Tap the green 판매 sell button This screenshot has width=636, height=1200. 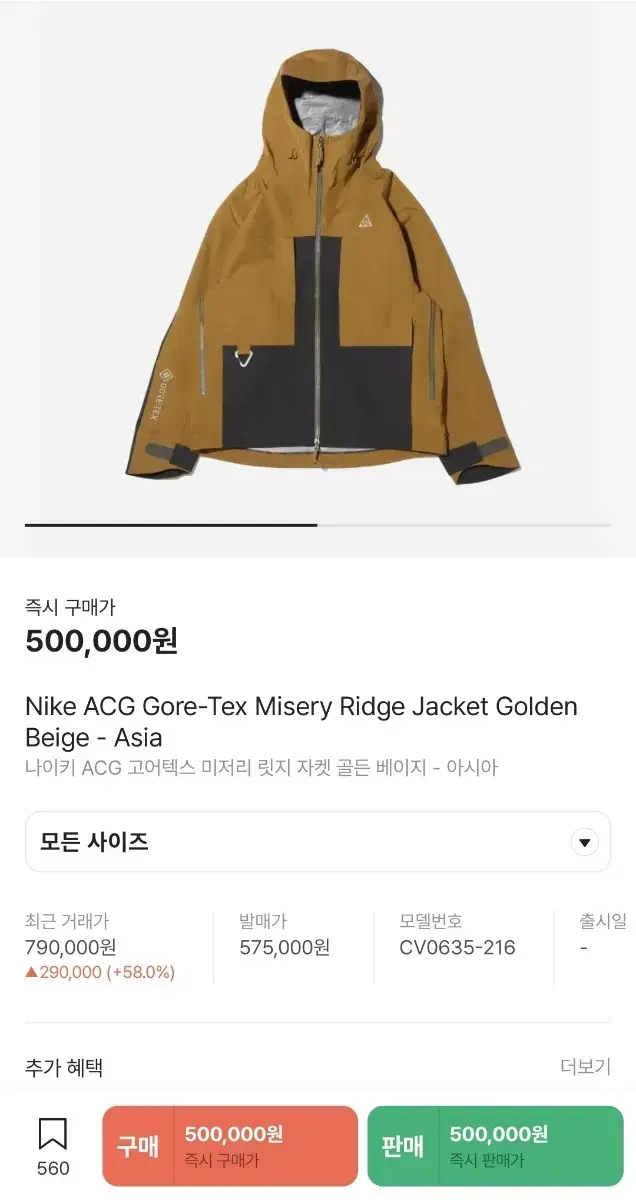[495, 1146]
